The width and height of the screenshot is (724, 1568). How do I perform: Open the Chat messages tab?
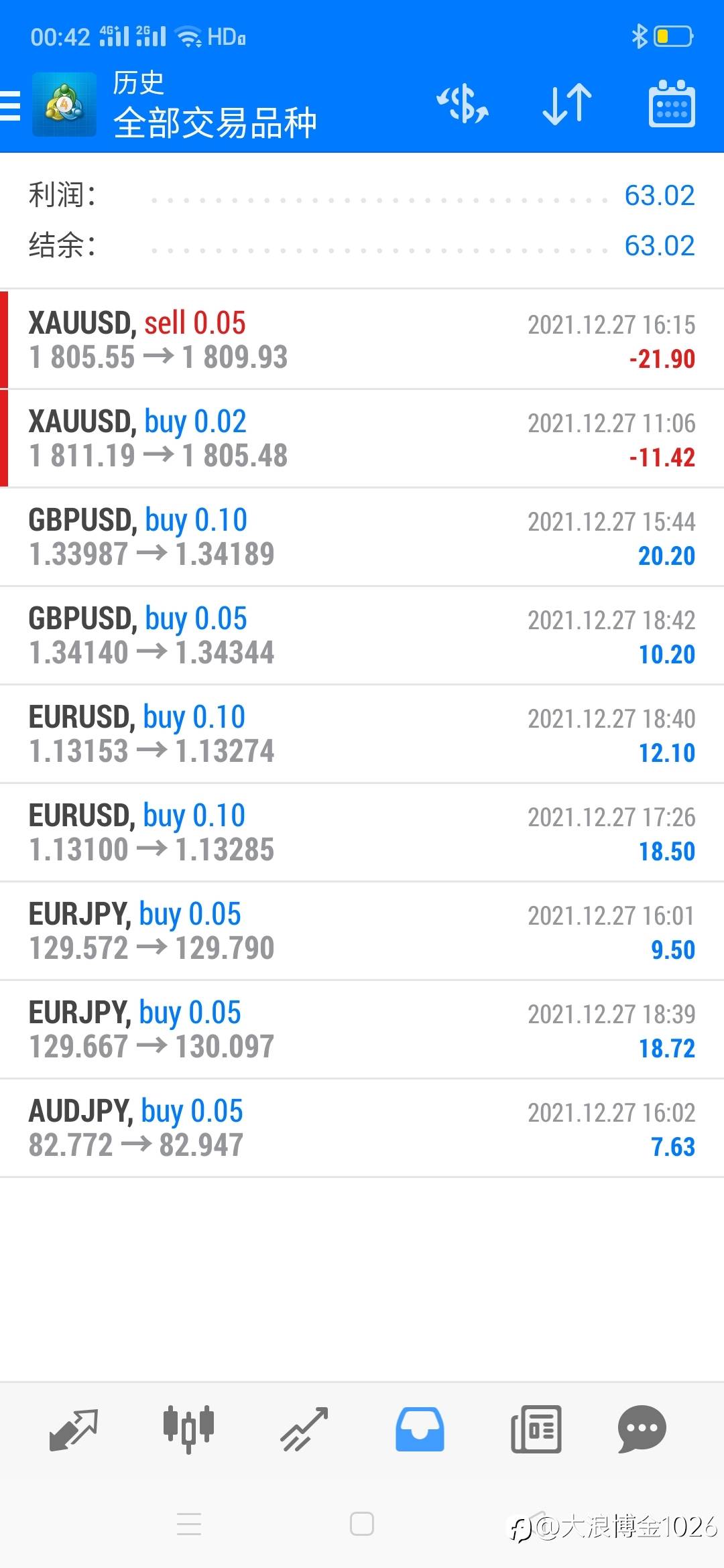642,1429
